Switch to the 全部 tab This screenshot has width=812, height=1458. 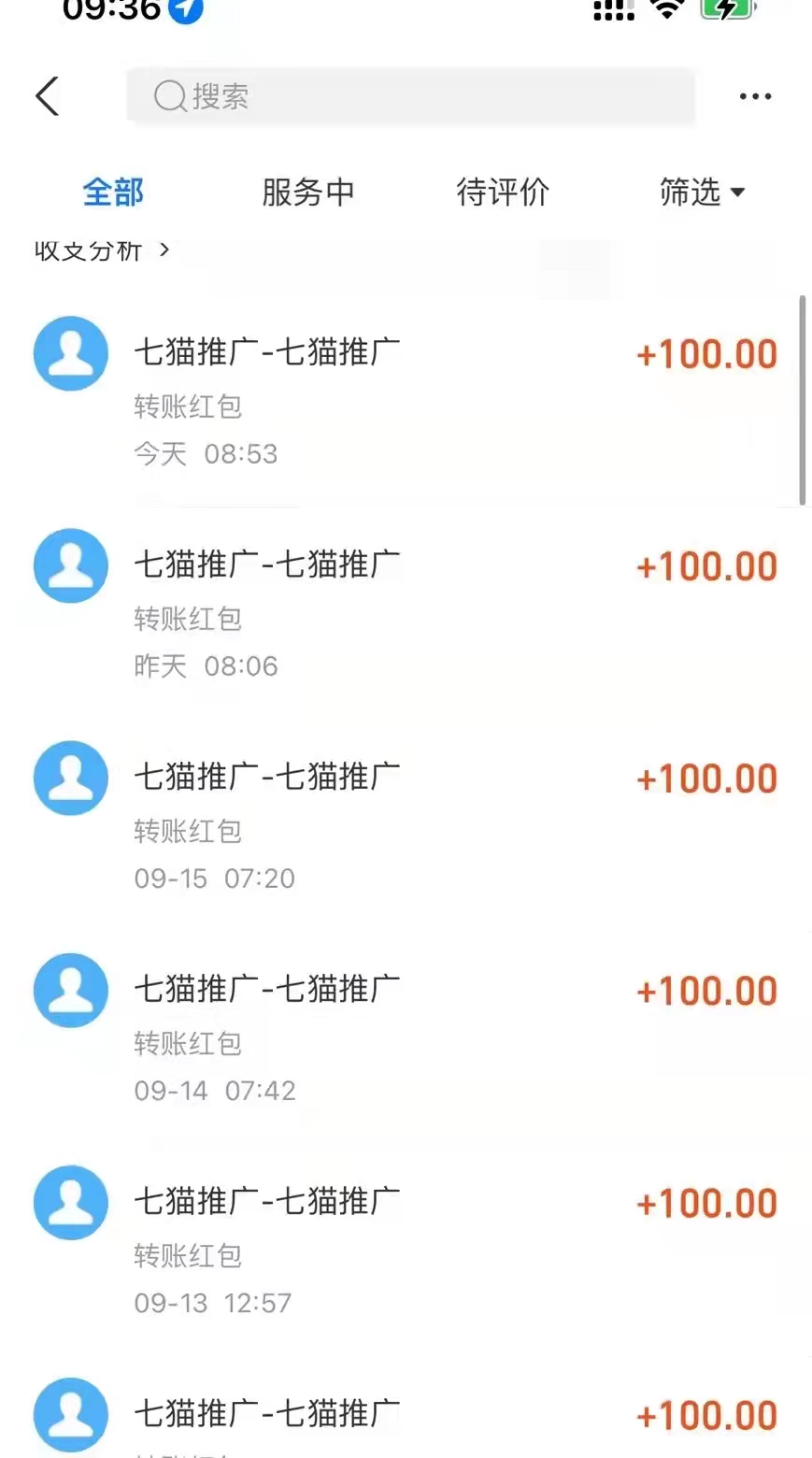point(113,193)
